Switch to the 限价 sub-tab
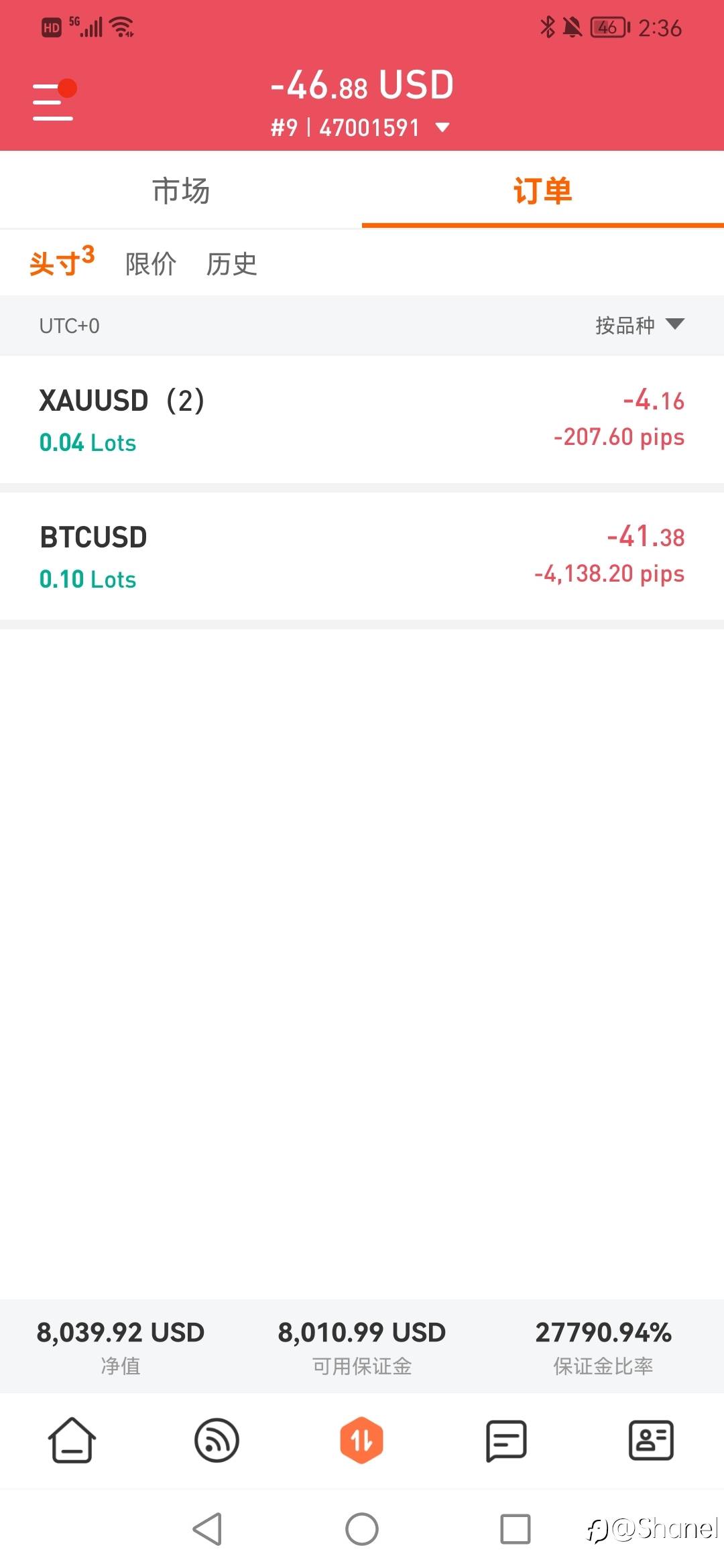 [151, 263]
